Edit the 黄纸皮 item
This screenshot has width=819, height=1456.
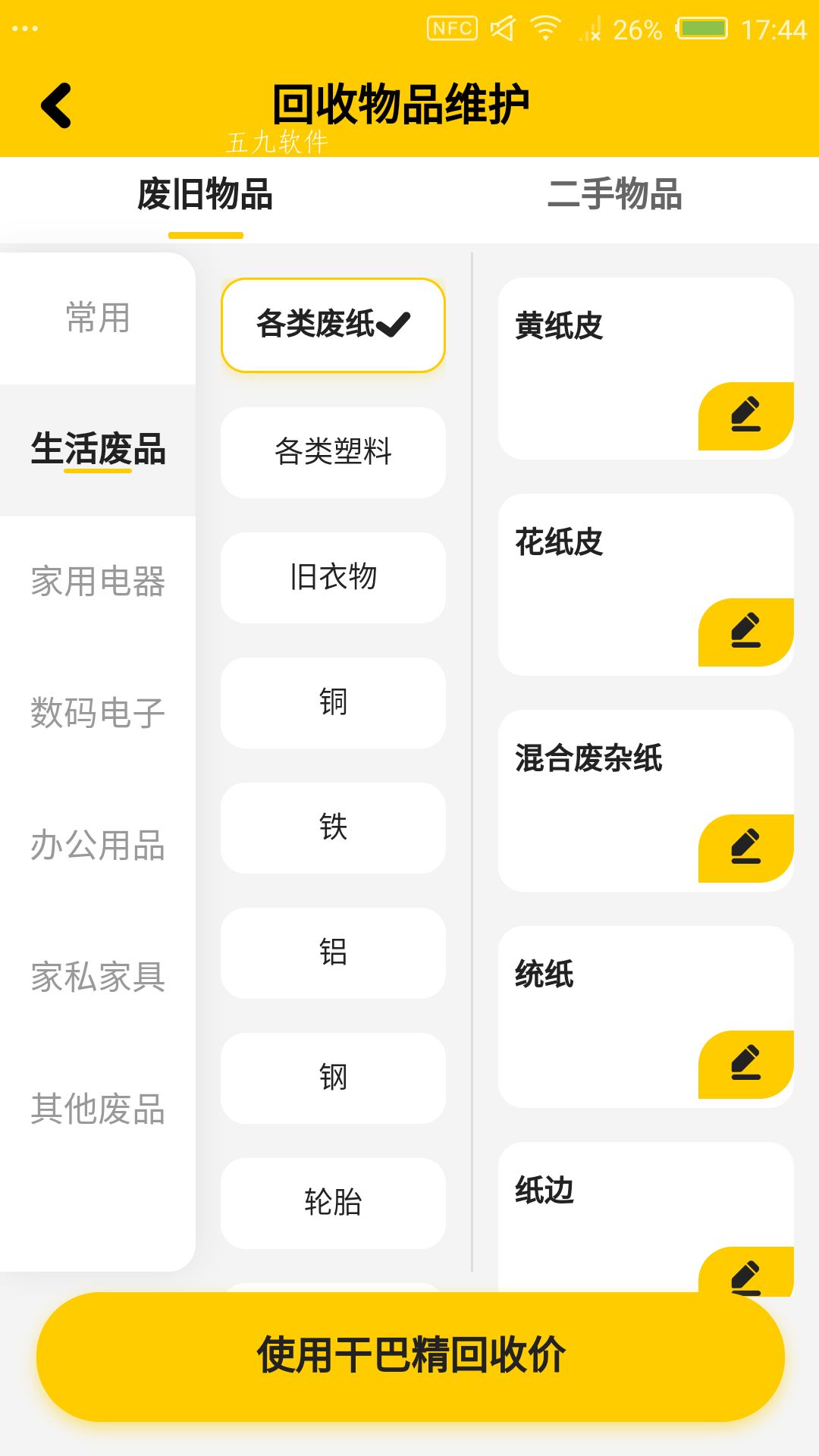click(746, 416)
